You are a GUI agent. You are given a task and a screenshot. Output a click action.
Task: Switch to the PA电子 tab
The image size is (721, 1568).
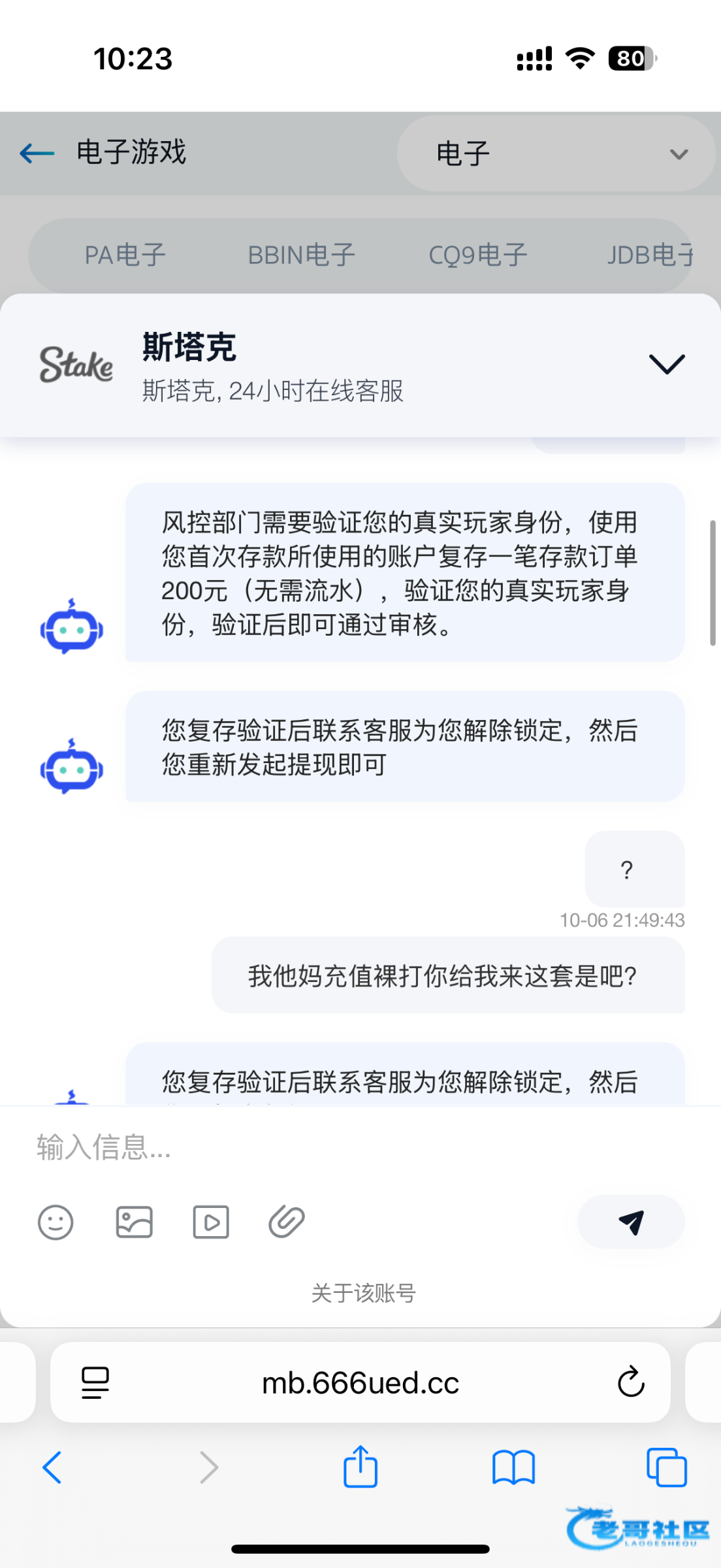pyautogui.click(x=125, y=255)
